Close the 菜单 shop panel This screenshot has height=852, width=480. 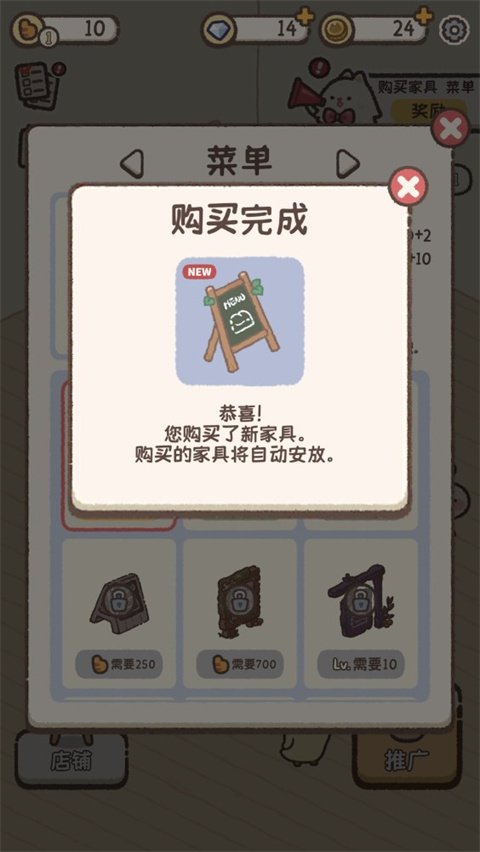point(451,129)
